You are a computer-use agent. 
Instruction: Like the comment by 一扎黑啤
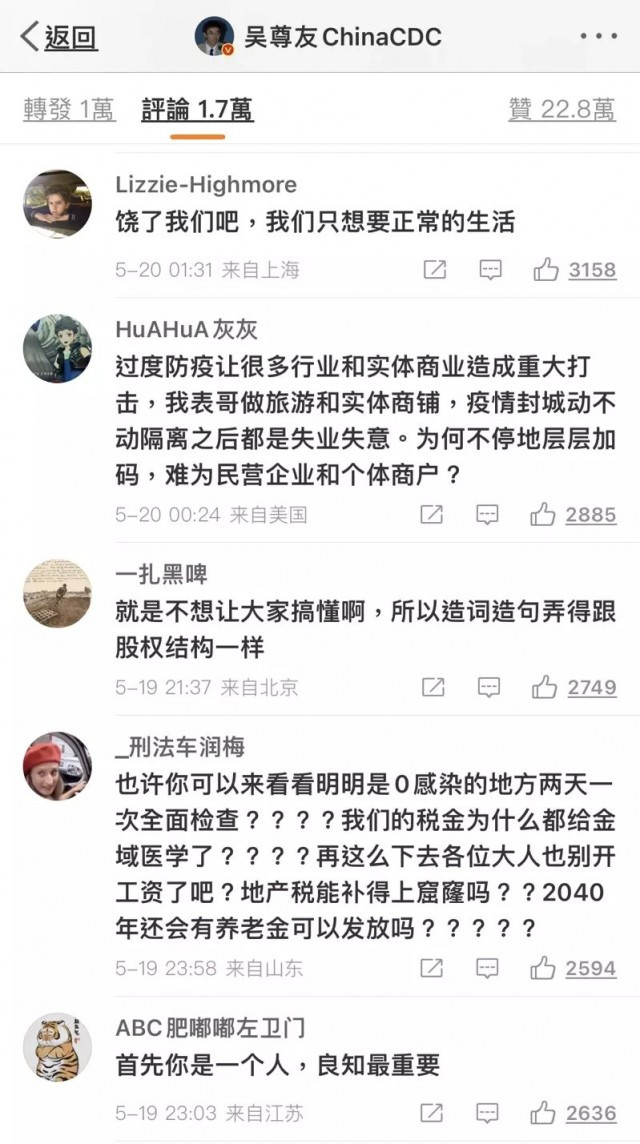[x=545, y=687]
